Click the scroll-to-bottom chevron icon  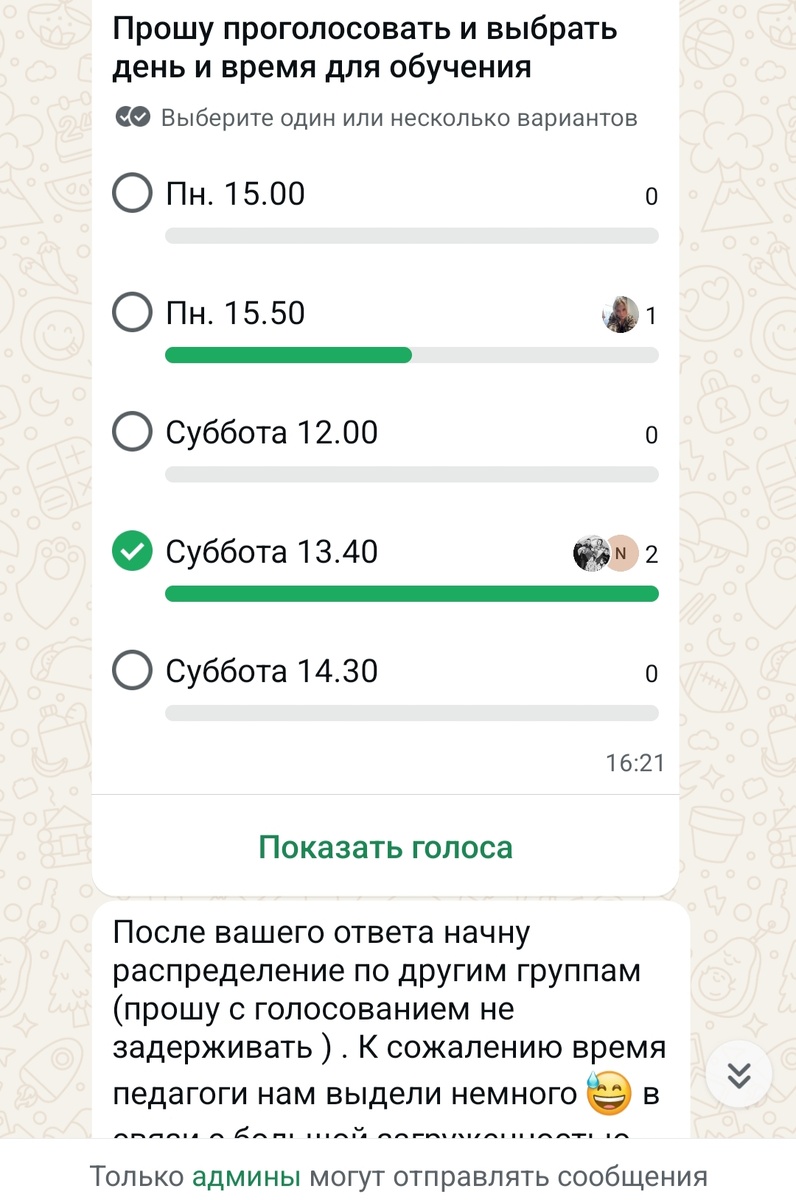[x=739, y=1076]
